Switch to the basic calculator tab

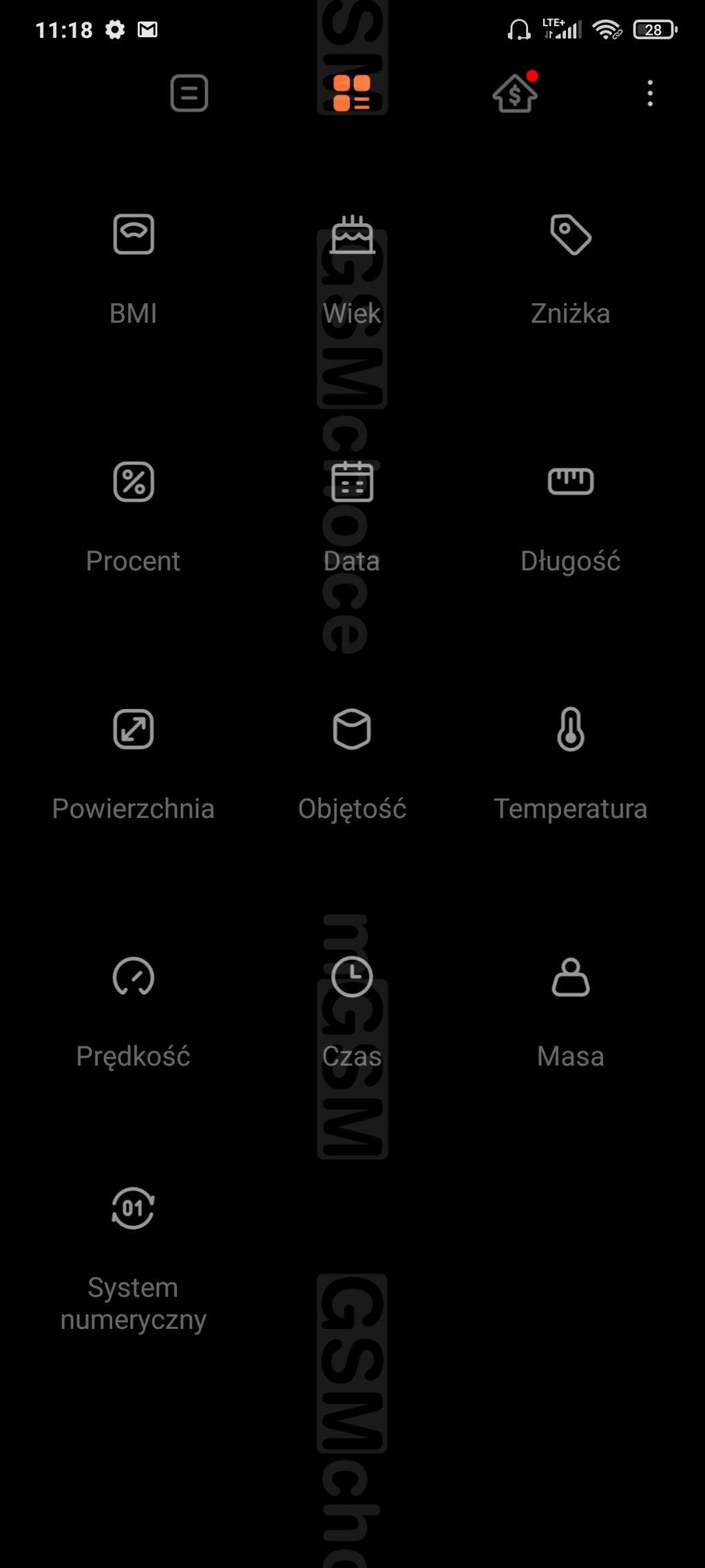189,93
